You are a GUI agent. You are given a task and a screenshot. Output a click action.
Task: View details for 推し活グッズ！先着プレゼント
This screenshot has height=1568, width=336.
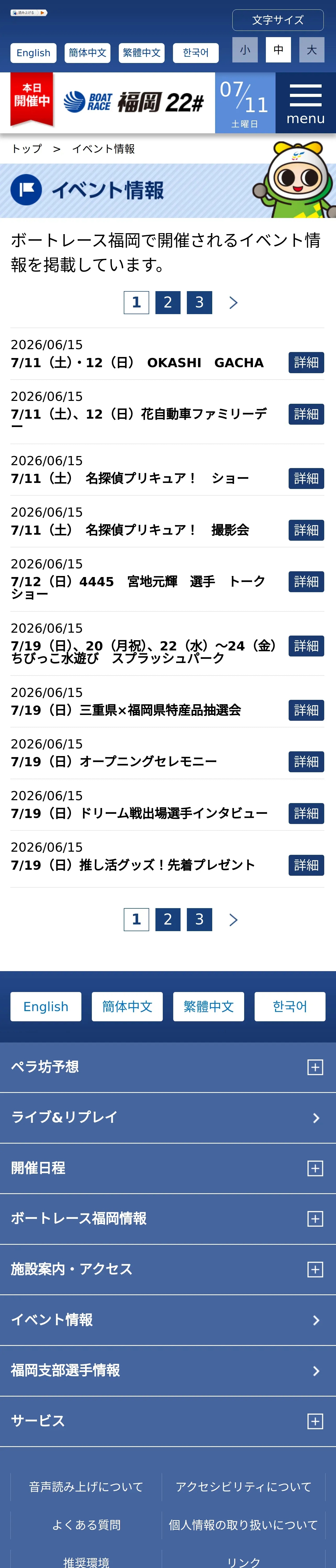tap(306, 866)
